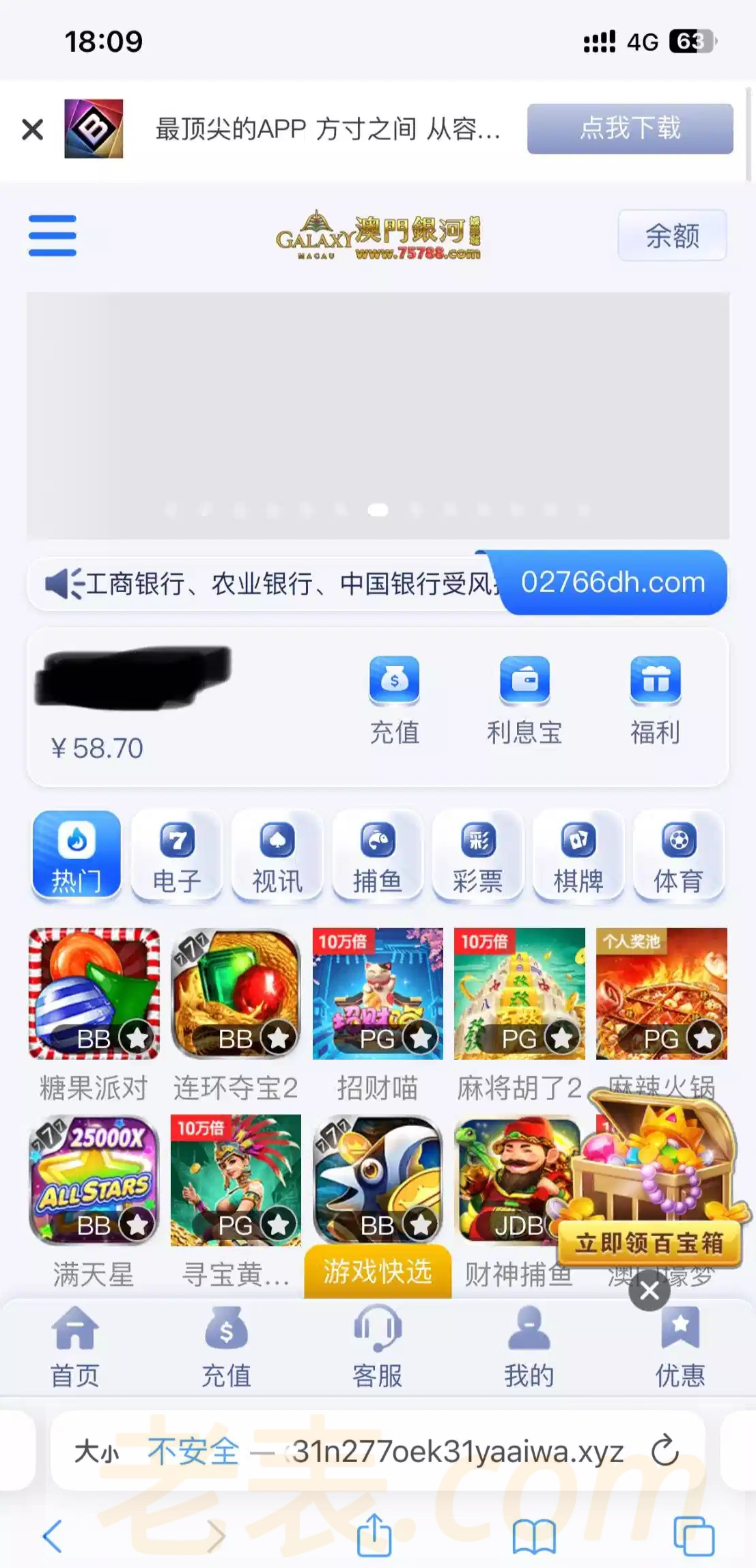Launch the 糖果派对 game
This screenshot has height=1568, width=756.
[94, 994]
